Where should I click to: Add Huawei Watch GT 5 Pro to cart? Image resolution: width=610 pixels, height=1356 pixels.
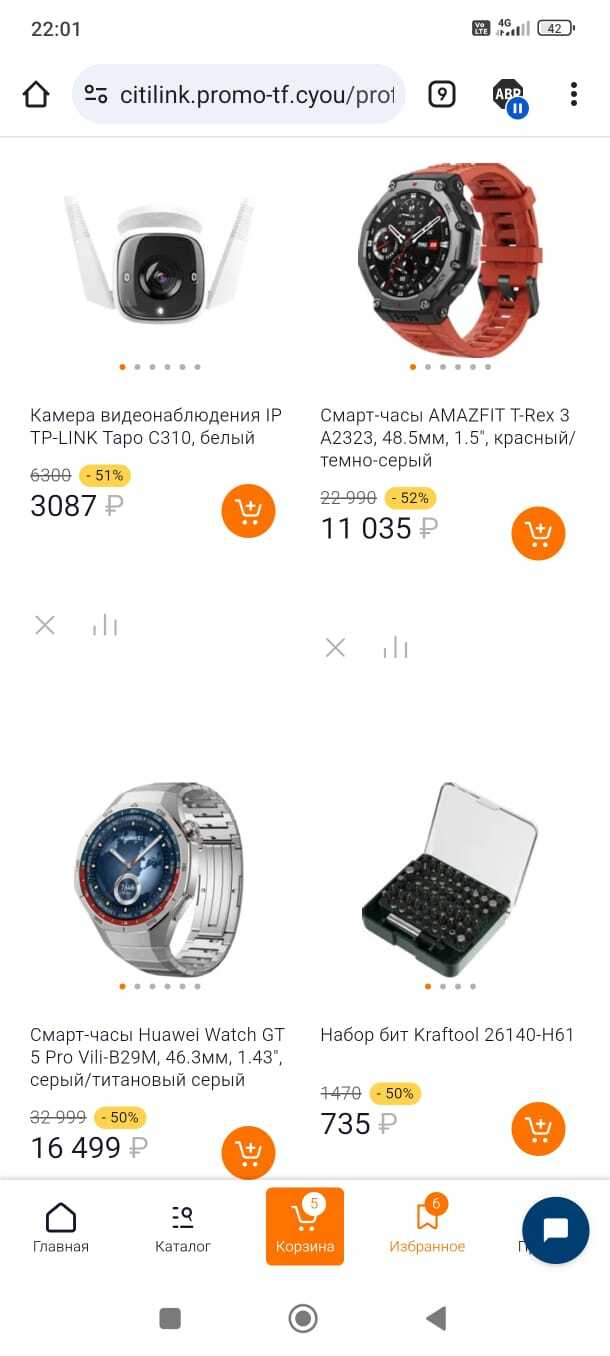248,1153
